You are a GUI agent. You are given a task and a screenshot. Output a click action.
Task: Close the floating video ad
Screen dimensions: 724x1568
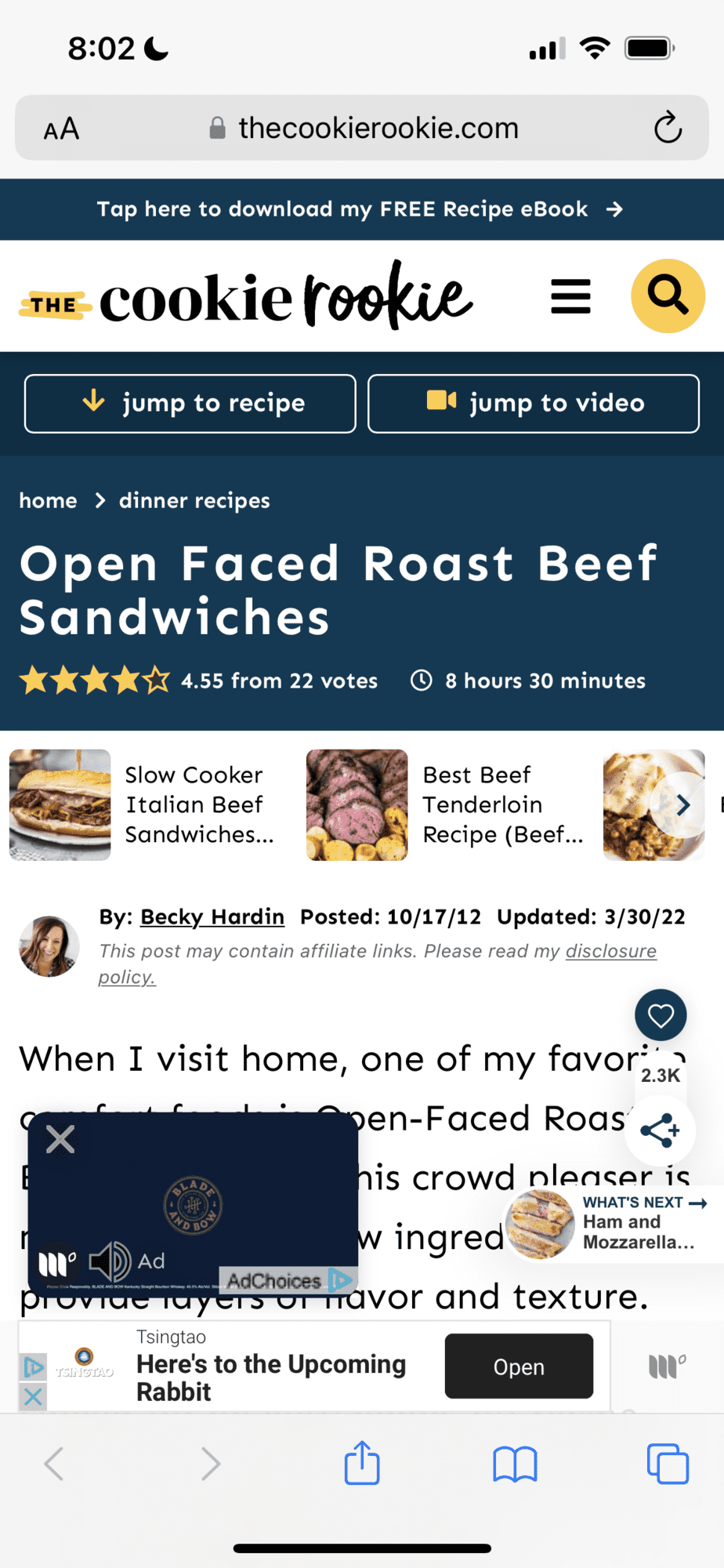click(60, 1139)
